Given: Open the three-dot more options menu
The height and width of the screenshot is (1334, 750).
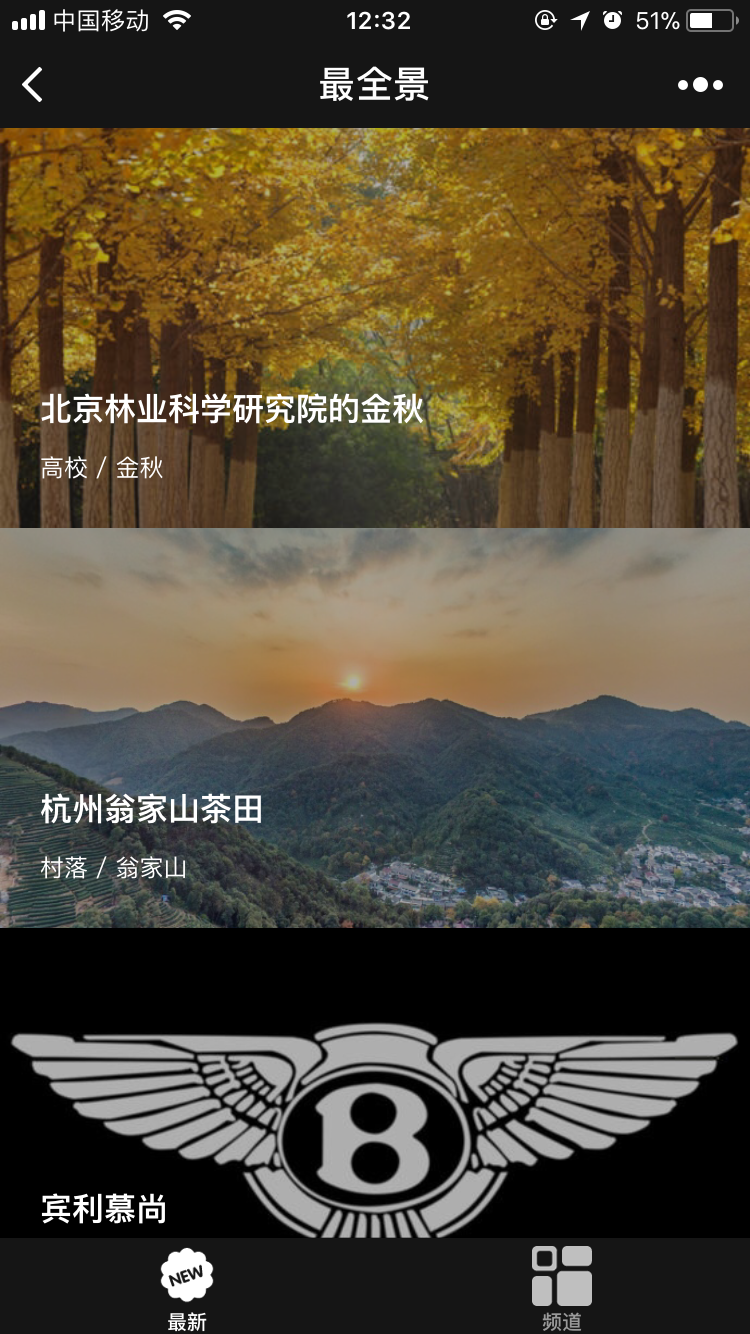Looking at the screenshot, I should pyautogui.click(x=700, y=85).
